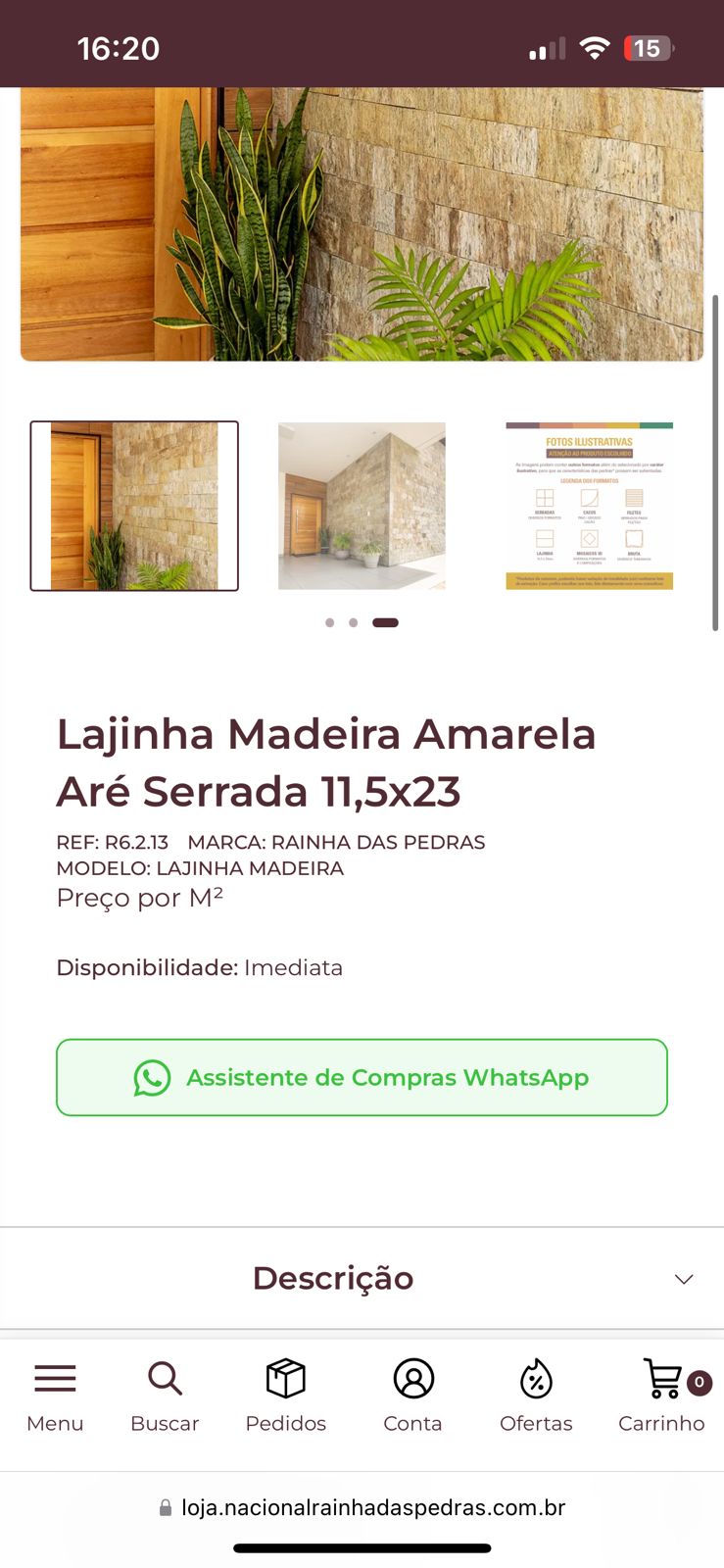Activate the third carousel position indicator
724x1568 pixels.
click(385, 622)
